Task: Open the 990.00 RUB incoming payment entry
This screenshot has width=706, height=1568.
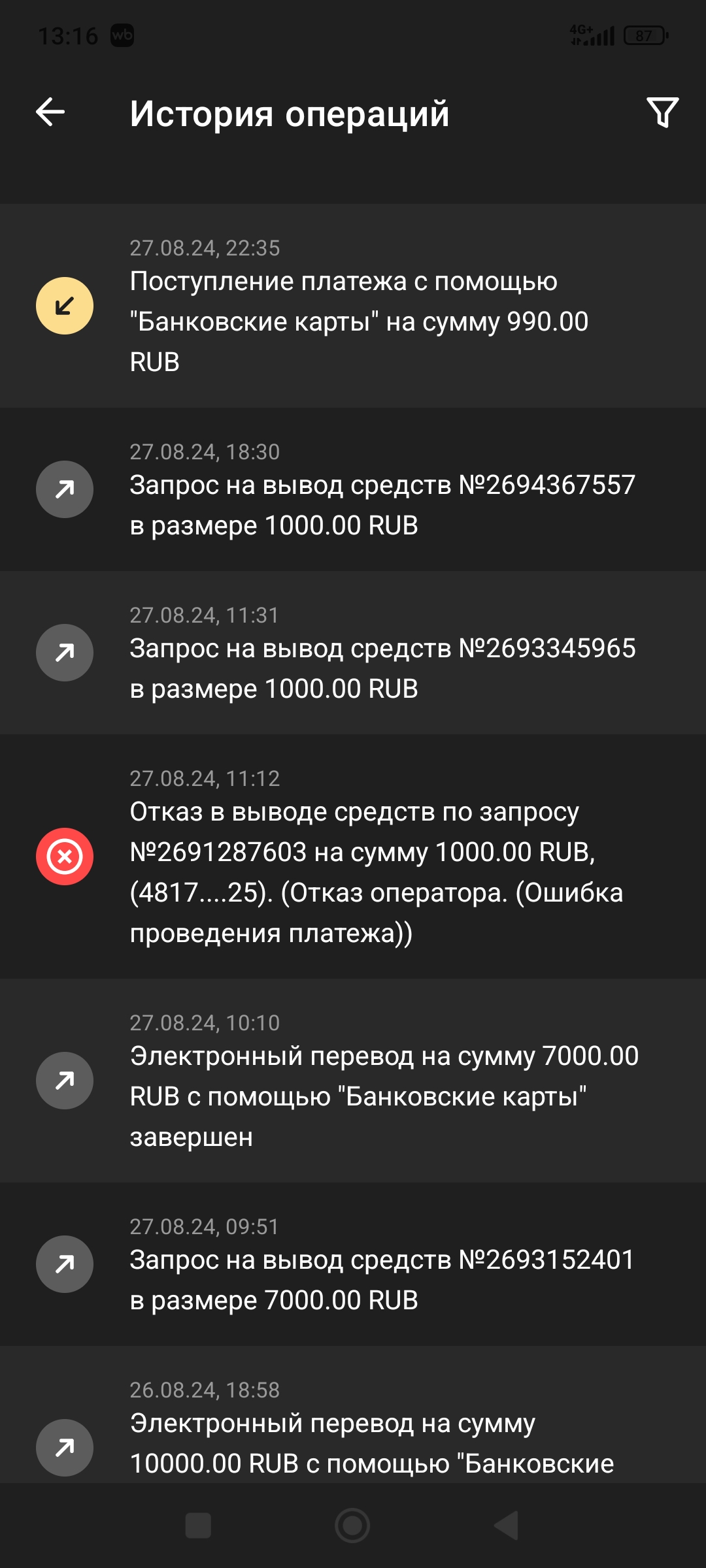Action: (353, 306)
